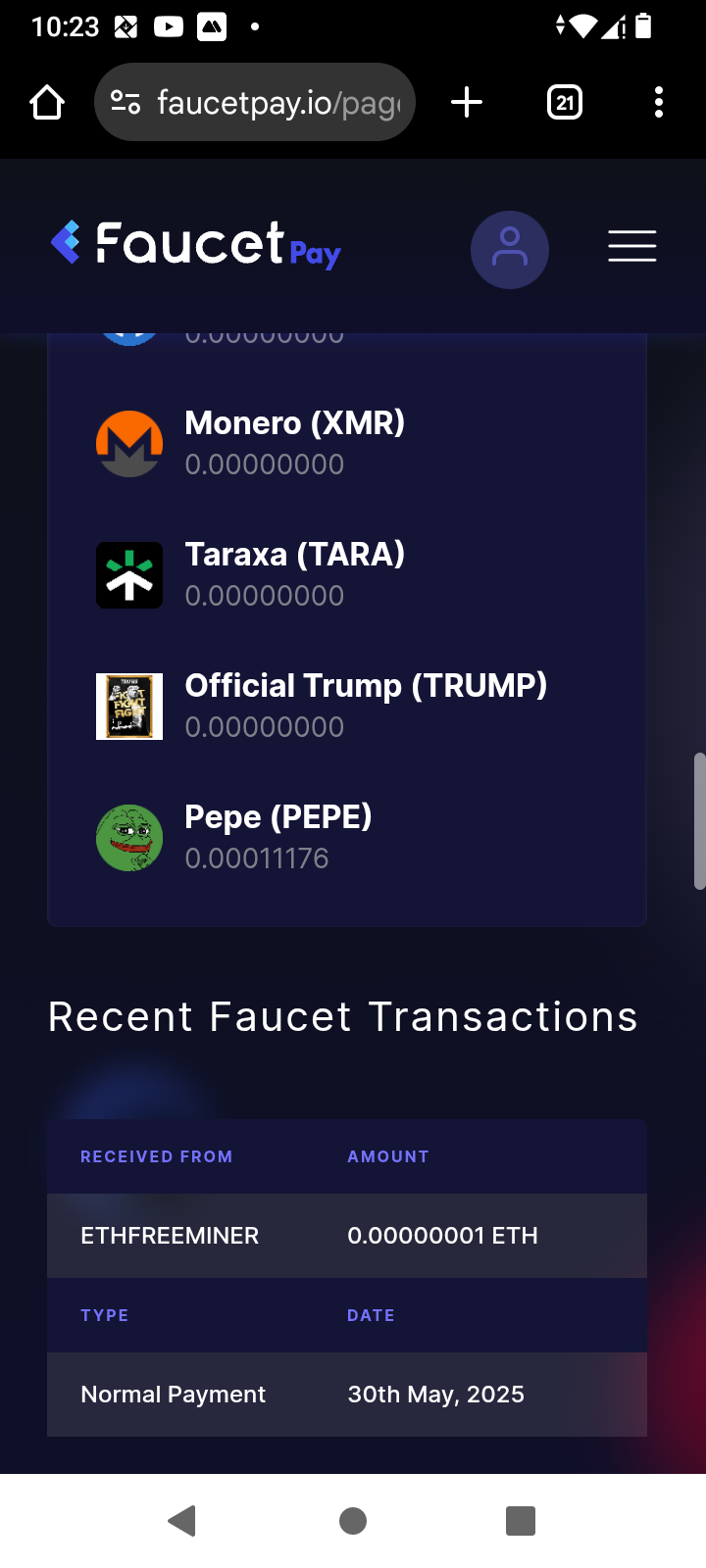Open recent apps from navigation bar

point(521,1521)
